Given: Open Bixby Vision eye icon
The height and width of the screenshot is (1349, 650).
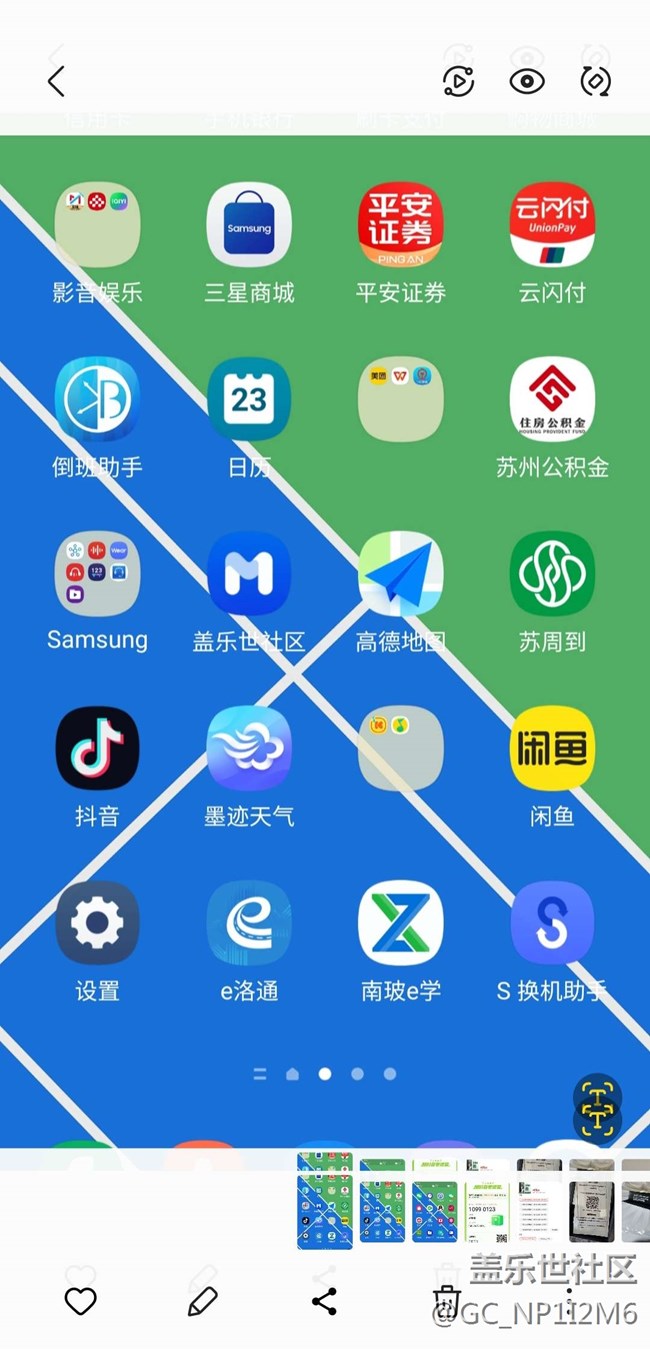Looking at the screenshot, I should tap(527, 81).
